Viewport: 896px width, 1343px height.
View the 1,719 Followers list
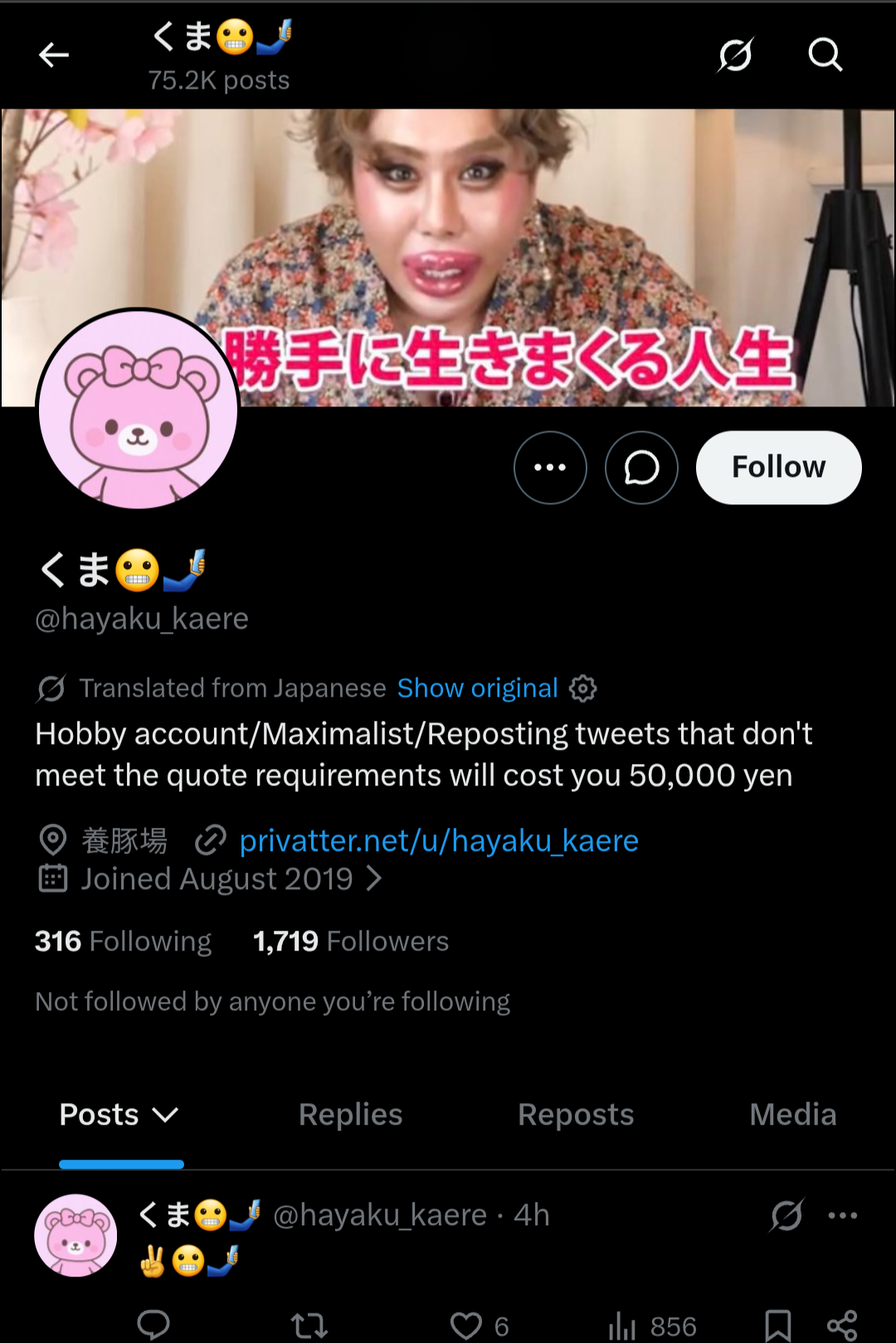[351, 942]
